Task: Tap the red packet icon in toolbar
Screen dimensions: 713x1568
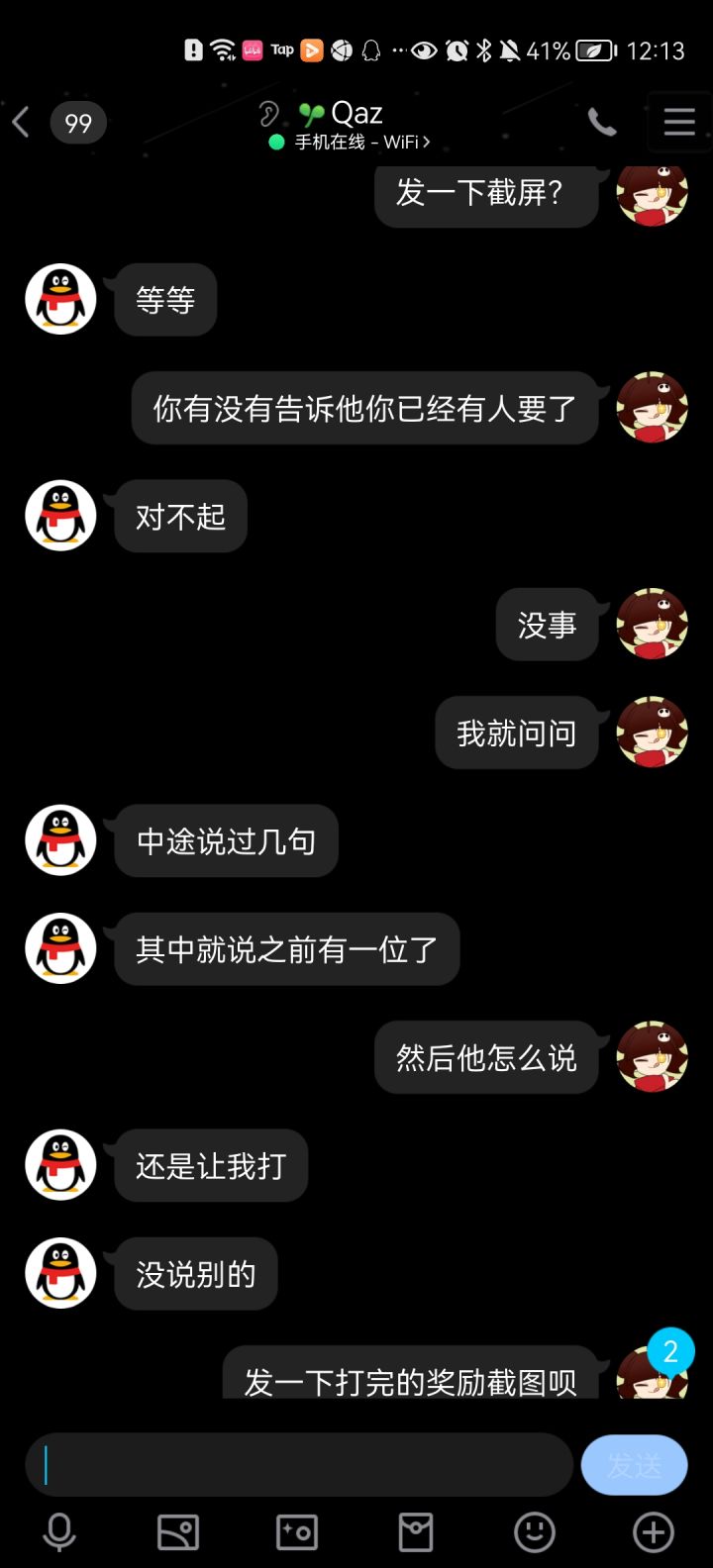Action: (x=415, y=1530)
